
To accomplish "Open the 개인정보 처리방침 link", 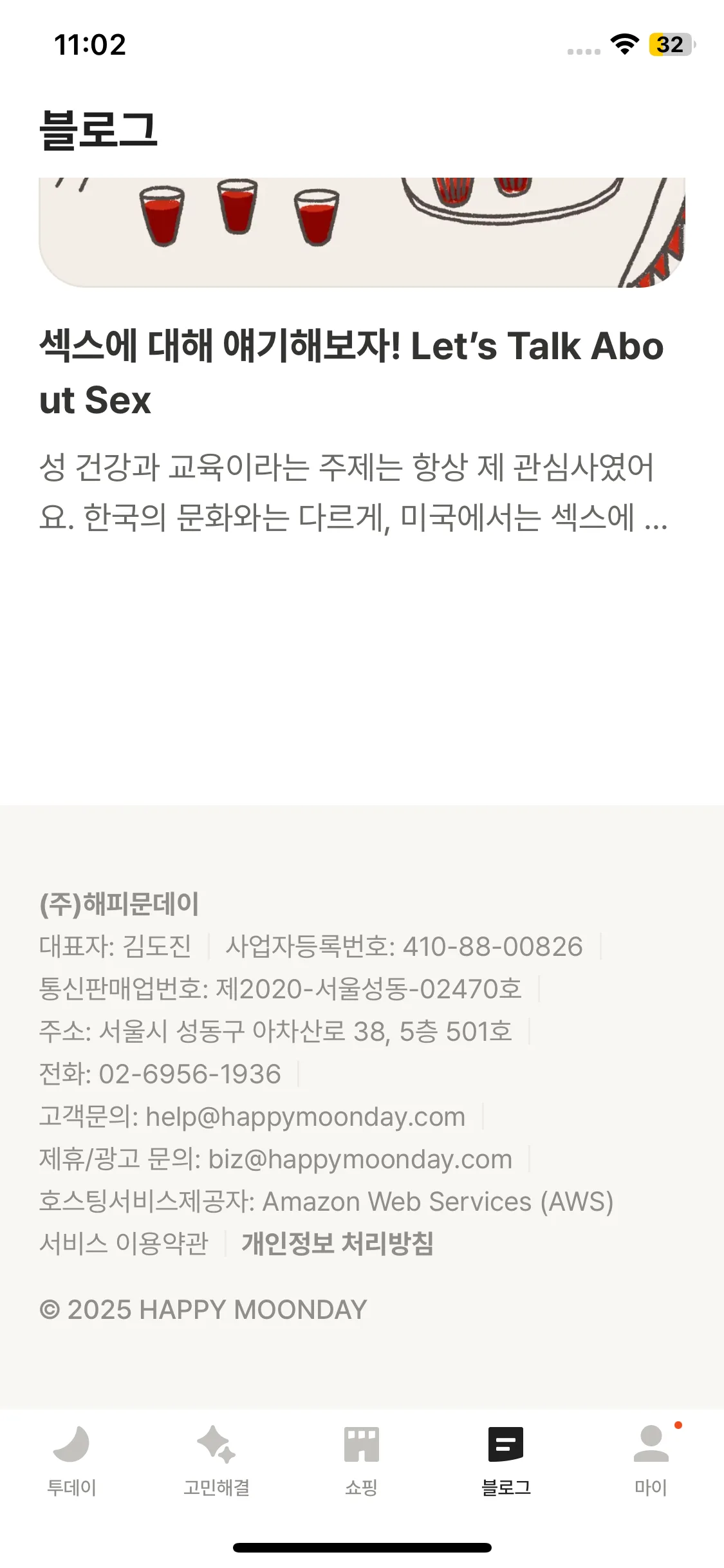I will (337, 1243).
